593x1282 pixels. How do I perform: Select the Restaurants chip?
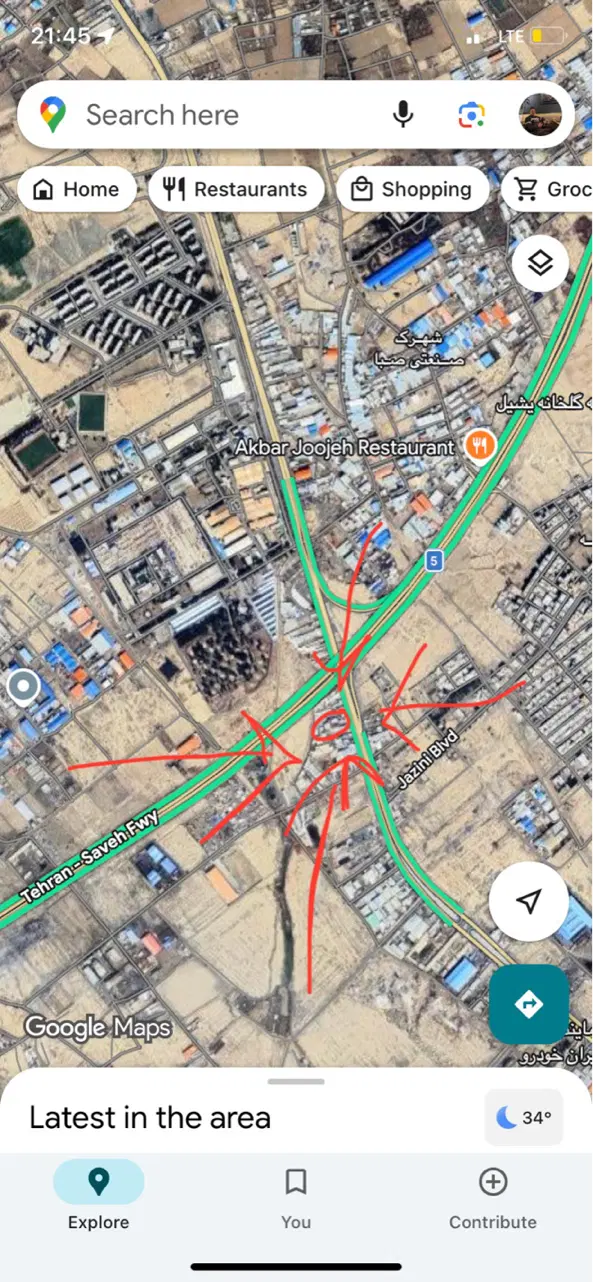pyautogui.click(x=236, y=189)
